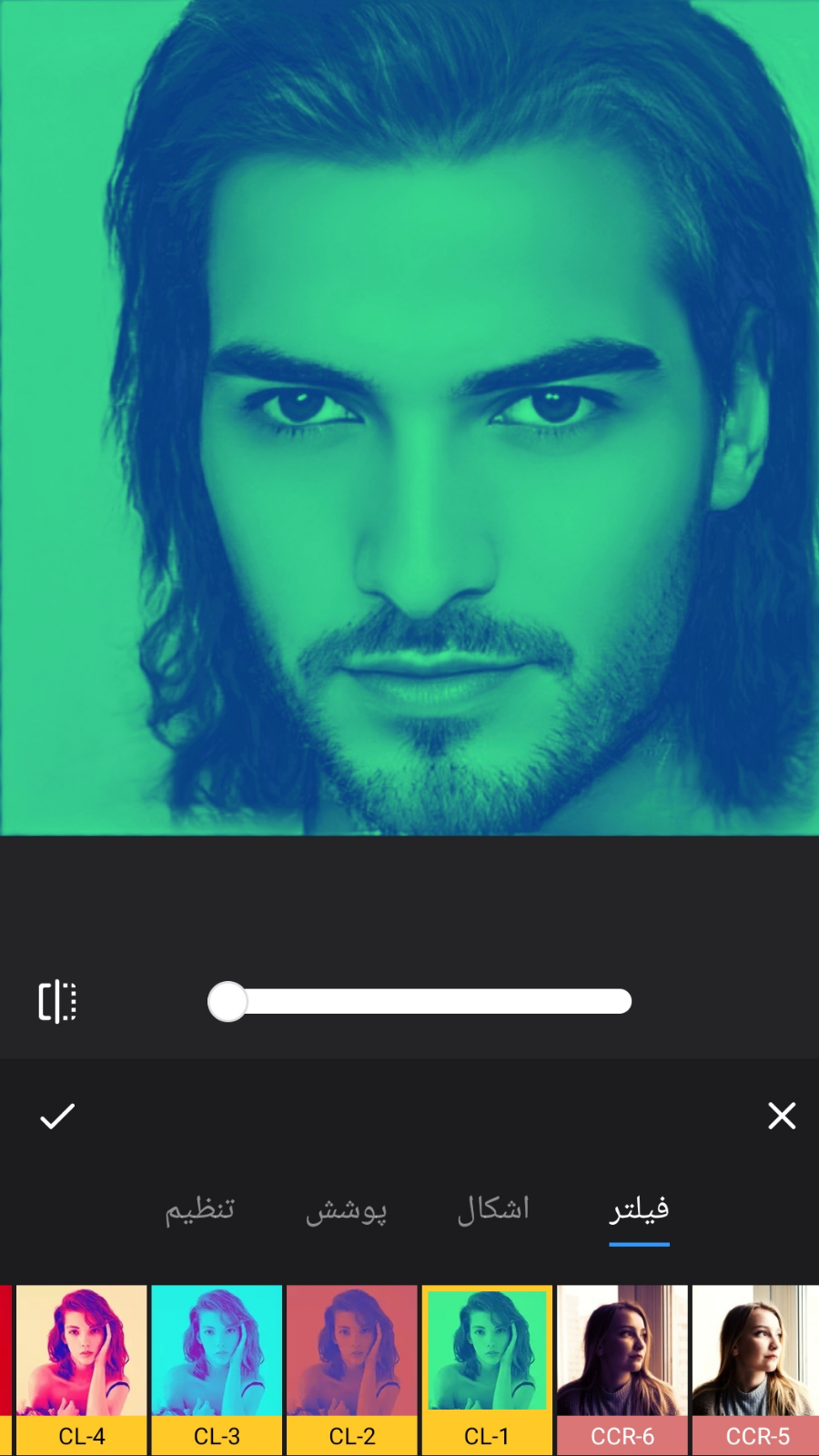Switch to the تنظیم tab
The width and height of the screenshot is (819, 1456).
tap(199, 1210)
